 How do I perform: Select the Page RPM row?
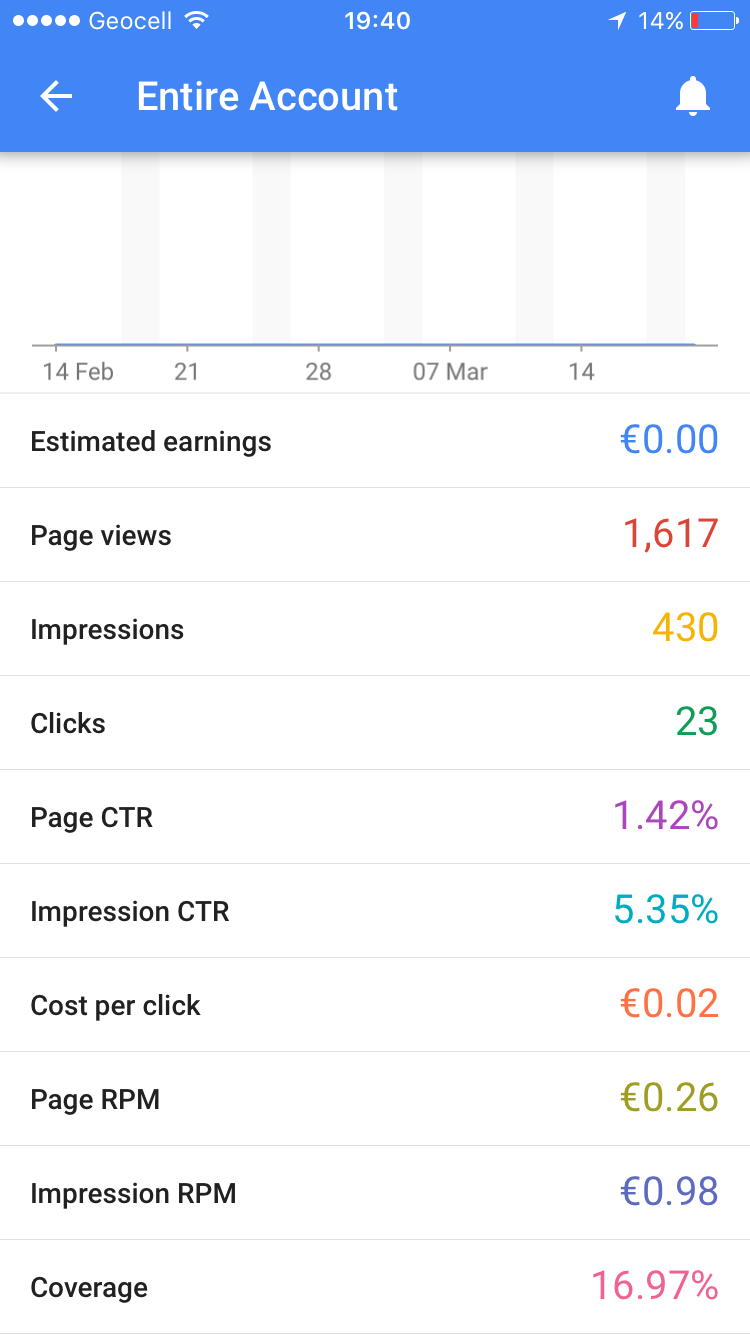click(375, 1099)
